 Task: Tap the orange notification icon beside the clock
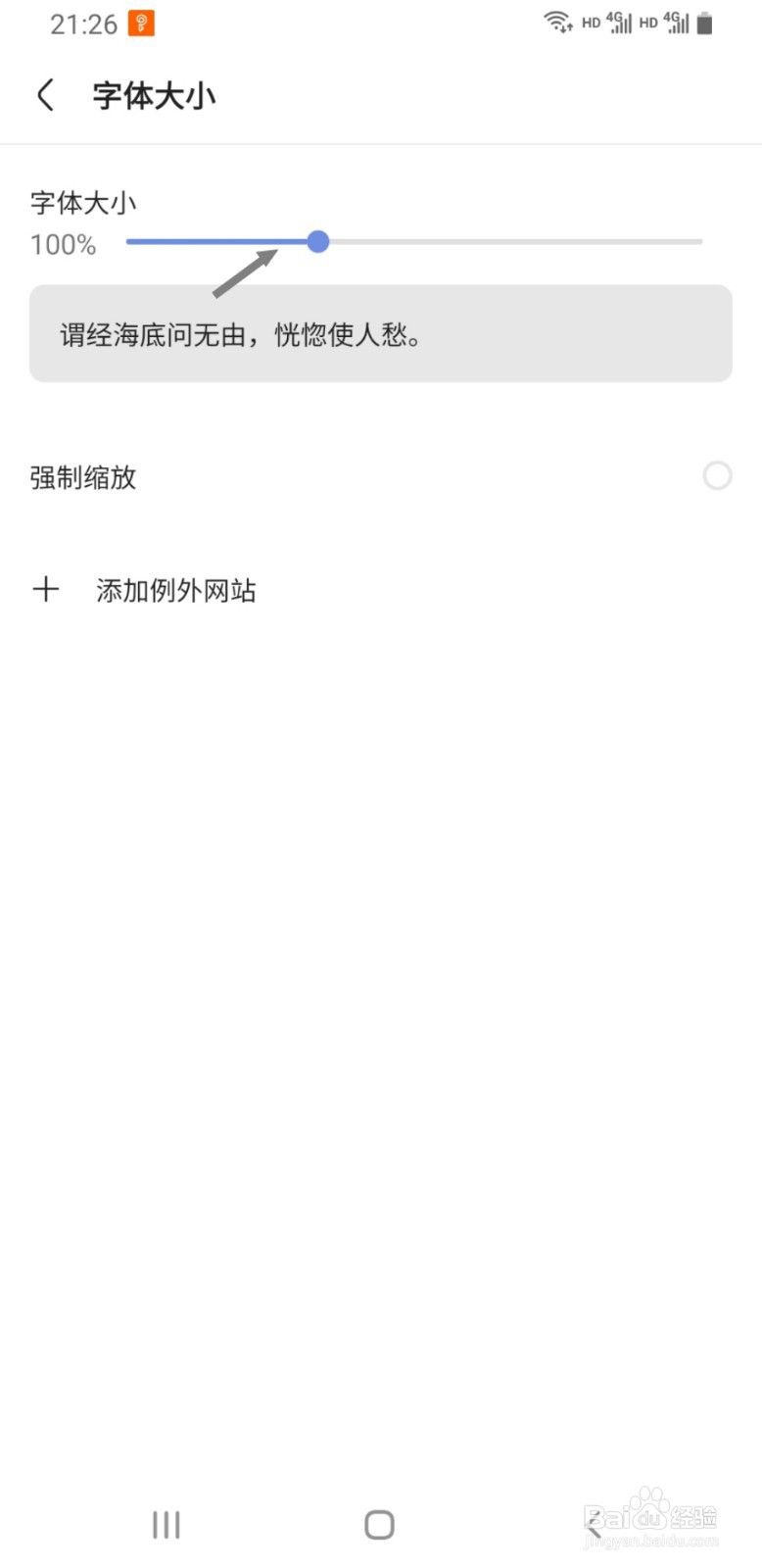click(x=138, y=22)
